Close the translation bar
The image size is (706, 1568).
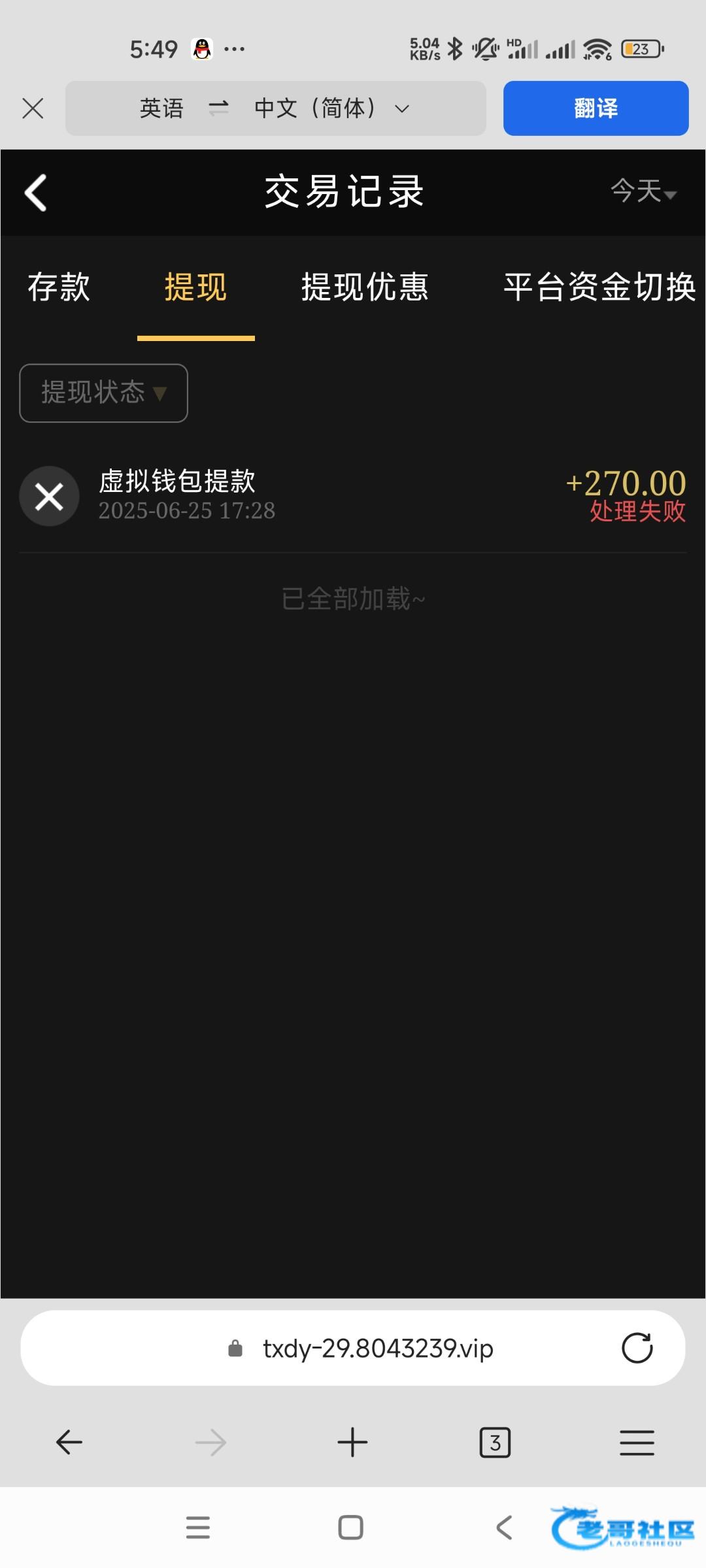(x=33, y=108)
